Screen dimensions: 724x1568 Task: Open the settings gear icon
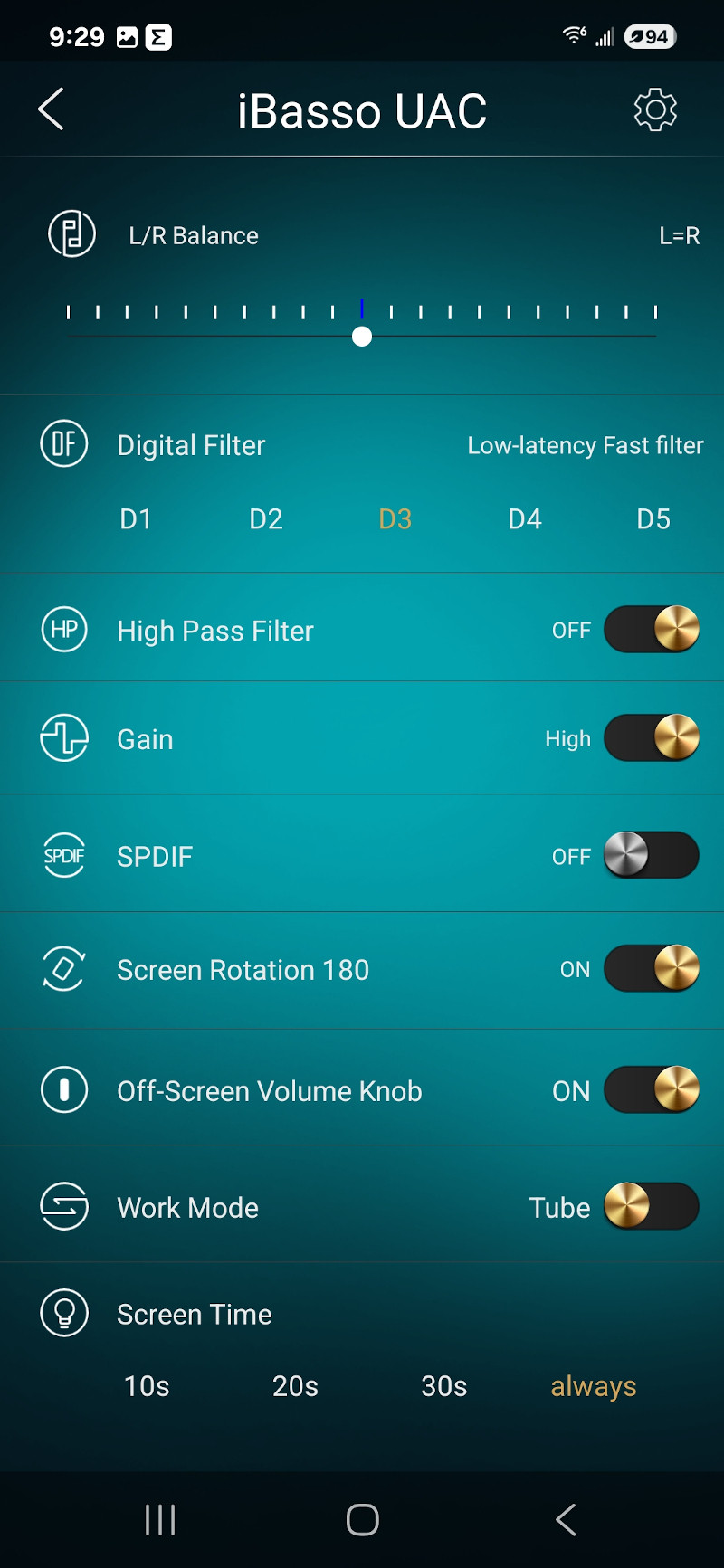[655, 110]
